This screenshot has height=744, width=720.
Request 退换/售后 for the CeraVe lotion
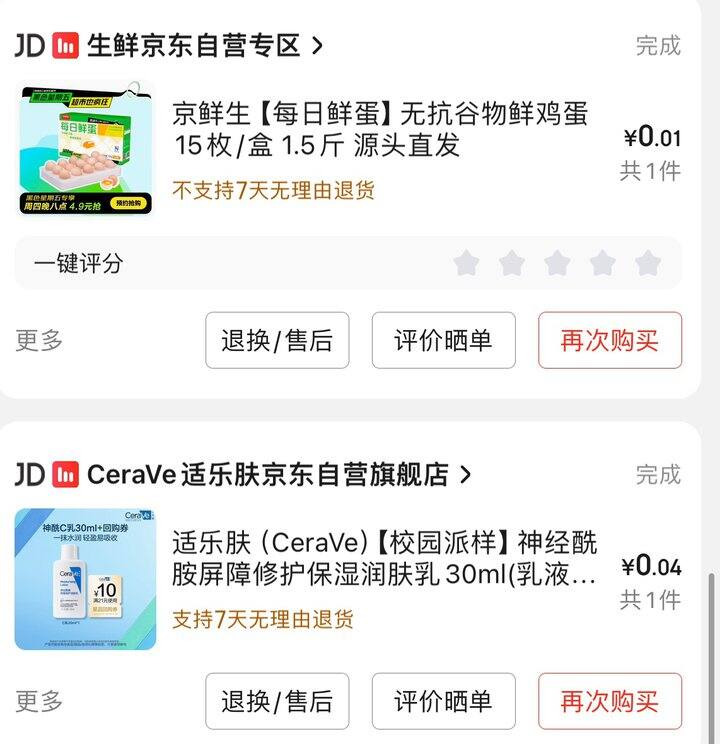click(x=277, y=701)
